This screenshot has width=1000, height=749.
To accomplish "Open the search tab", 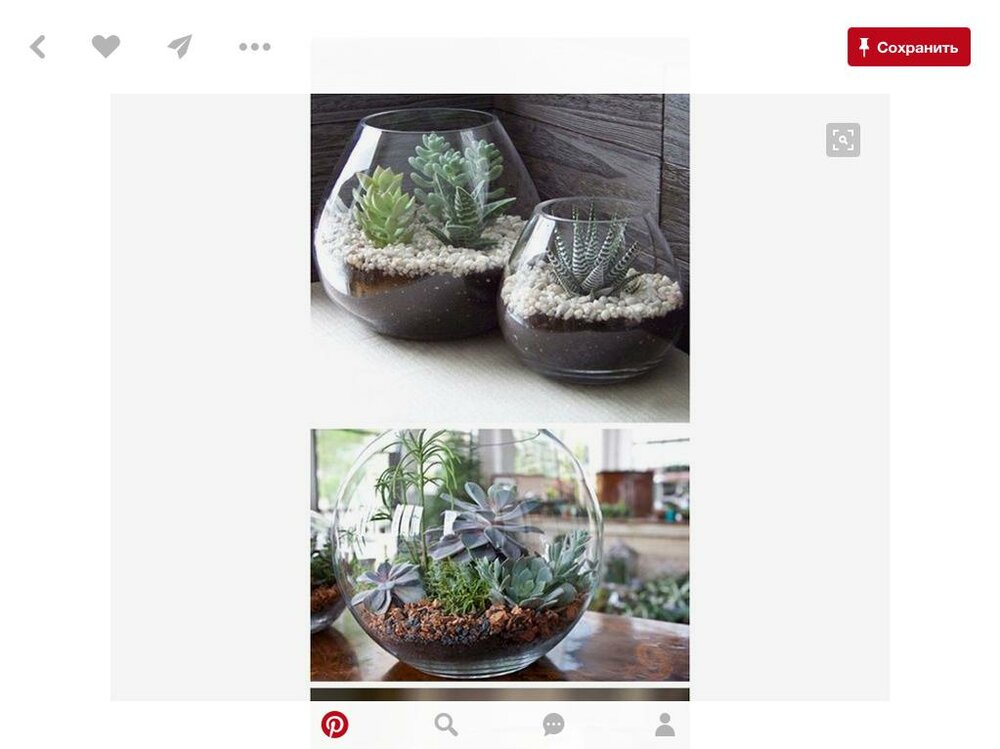I will coord(446,724).
